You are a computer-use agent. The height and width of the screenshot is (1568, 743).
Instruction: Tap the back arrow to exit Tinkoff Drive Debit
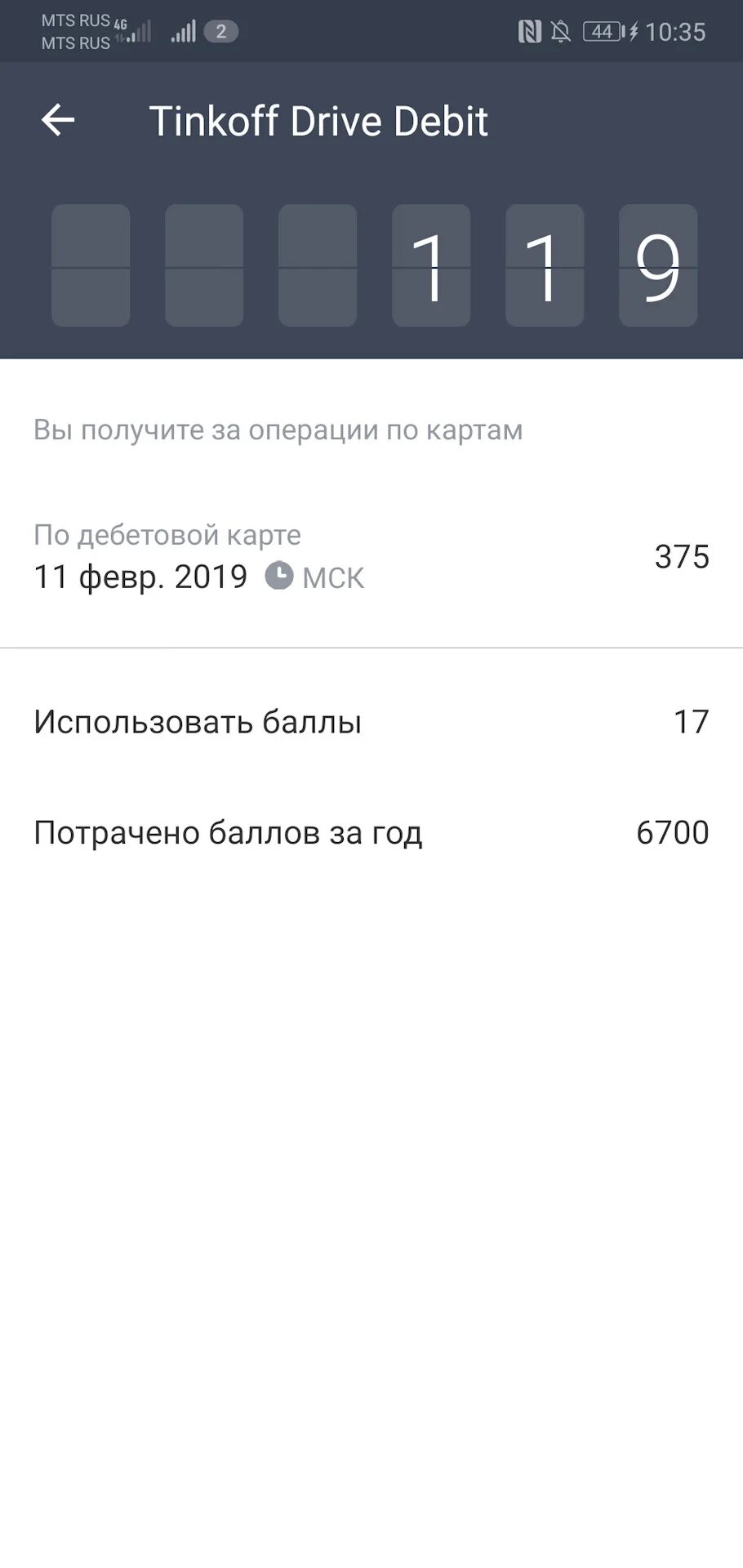click(57, 120)
